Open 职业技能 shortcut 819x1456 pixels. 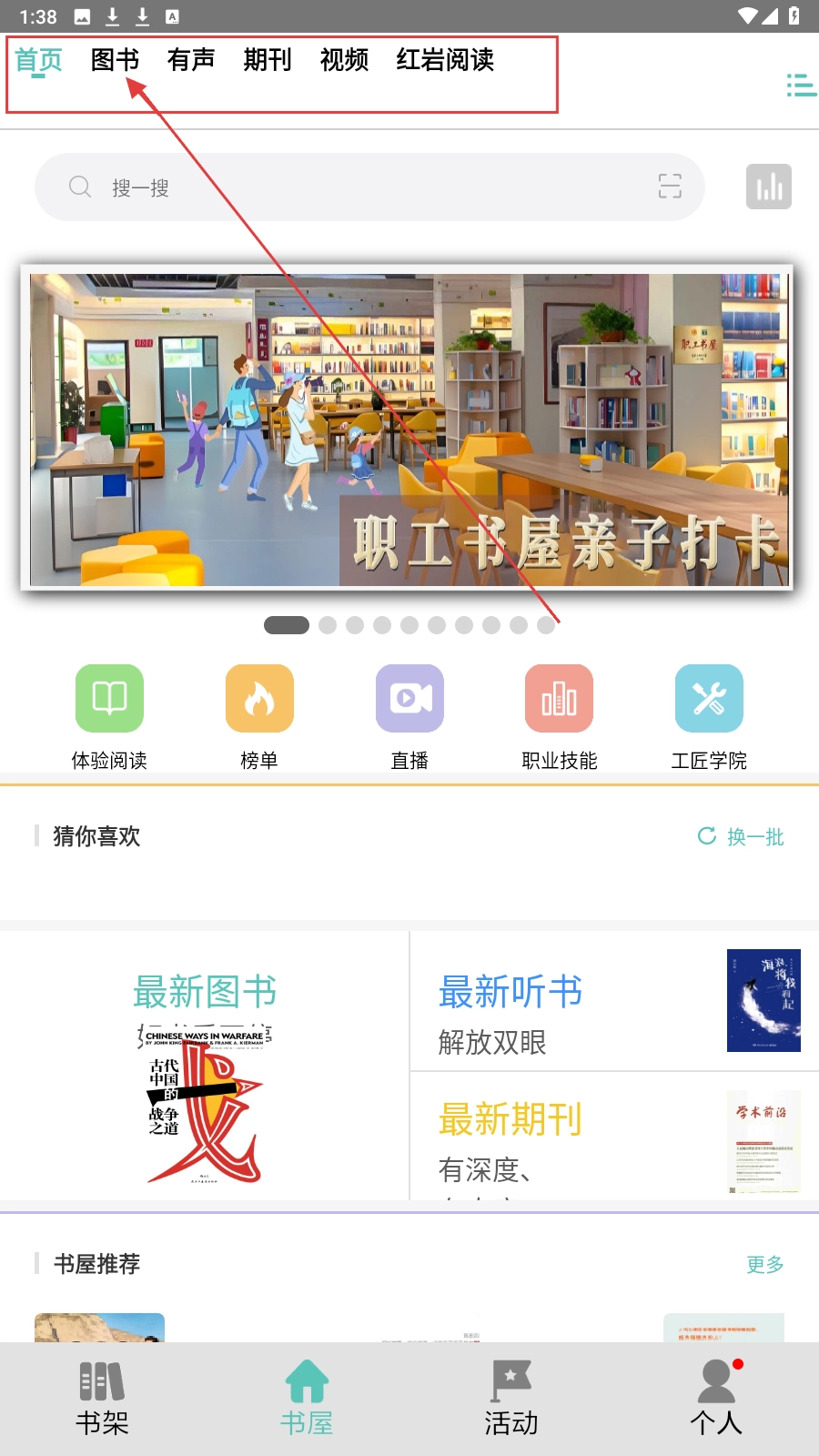(x=559, y=716)
